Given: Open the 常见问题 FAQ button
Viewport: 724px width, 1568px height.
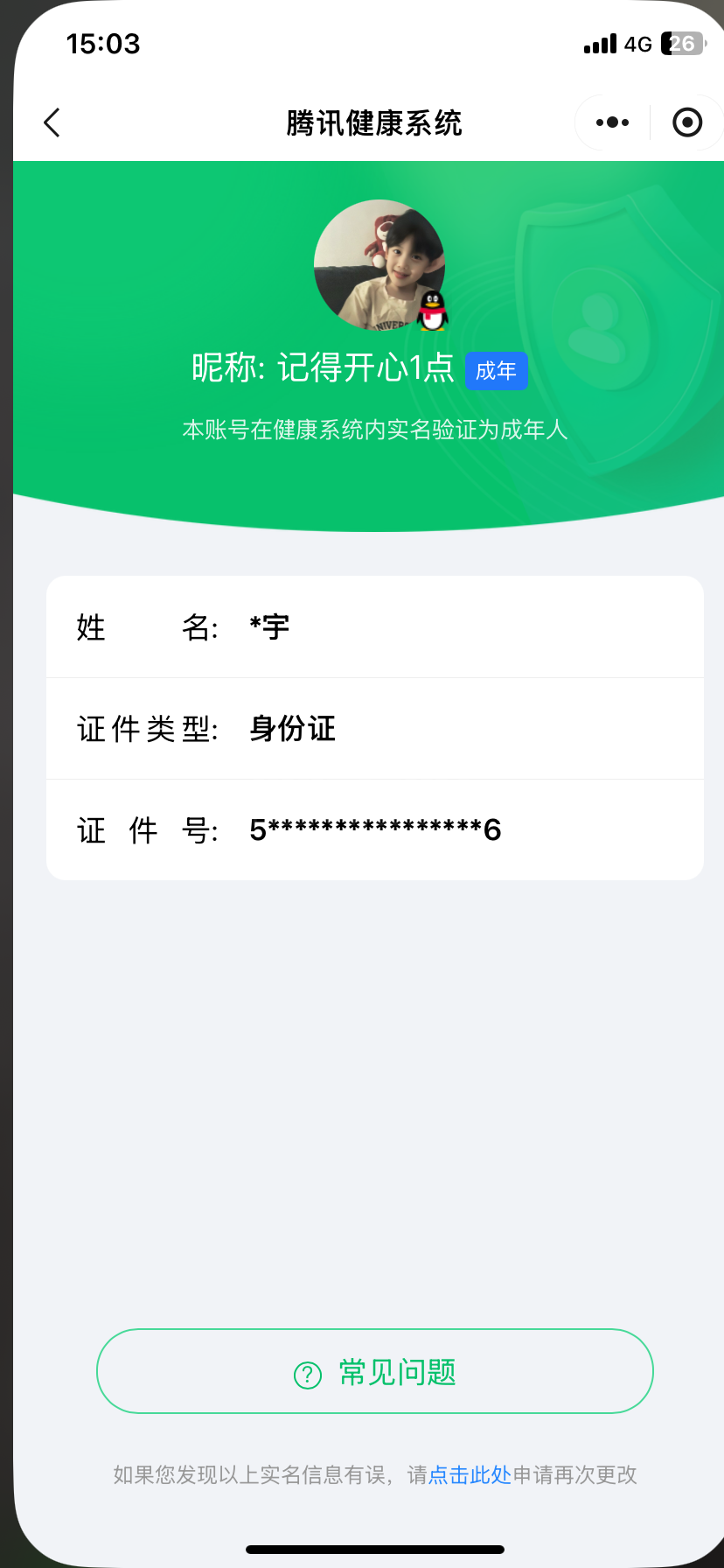Looking at the screenshot, I should pyautogui.click(x=375, y=1371).
